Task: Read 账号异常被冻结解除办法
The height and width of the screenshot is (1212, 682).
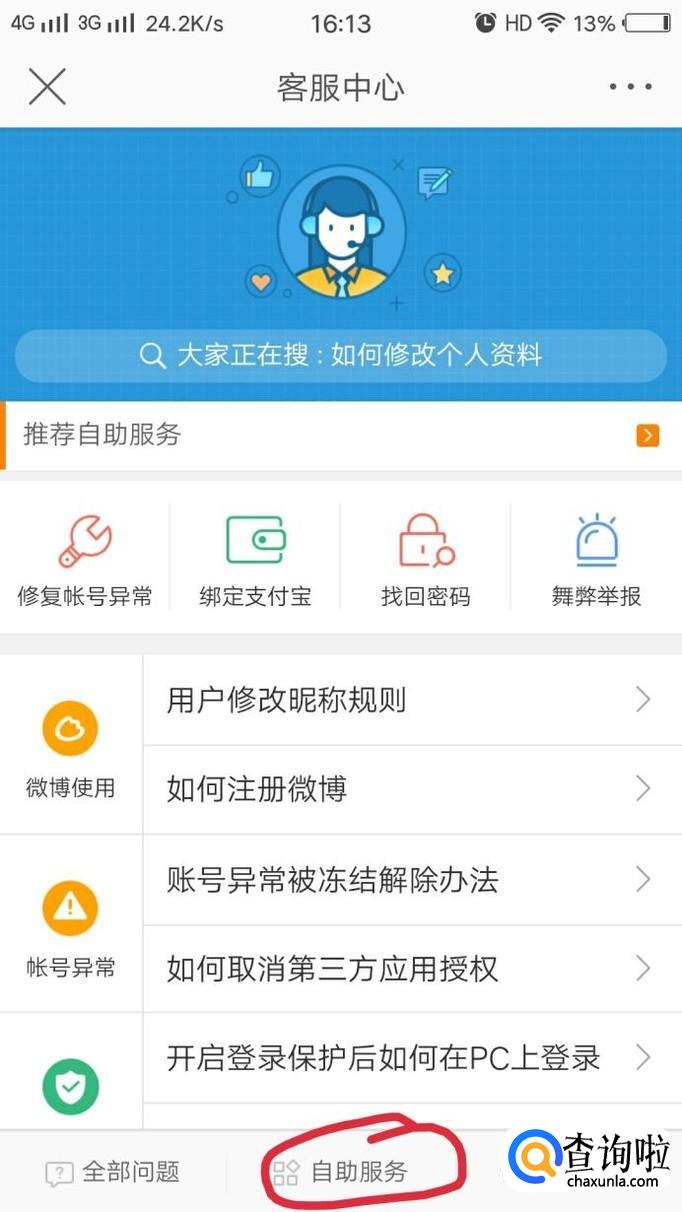Action: pos(410,880)
